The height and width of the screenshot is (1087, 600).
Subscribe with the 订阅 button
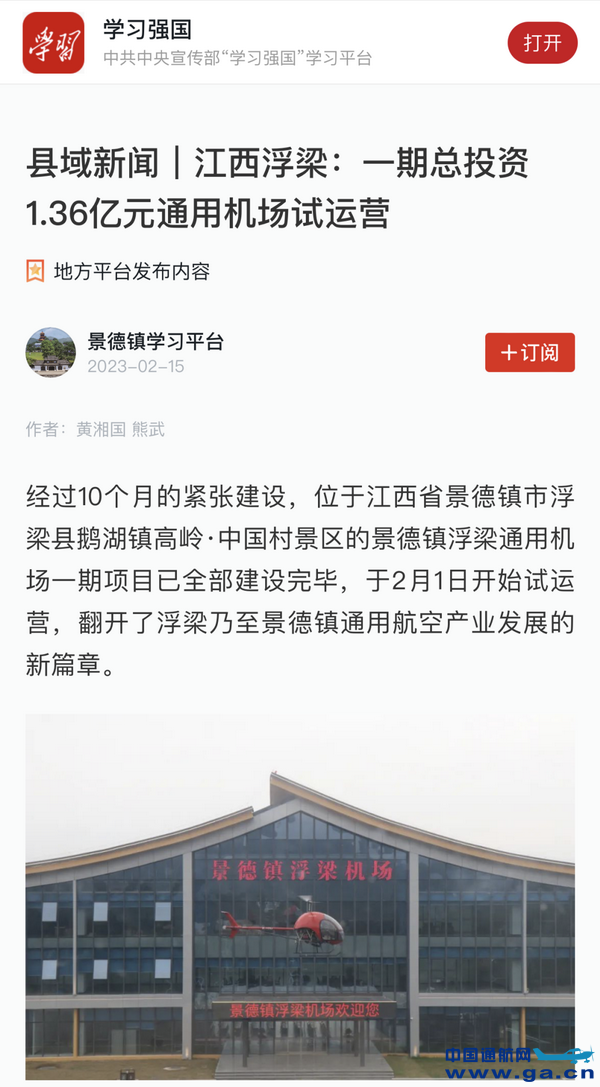click(x=530, y=352)
